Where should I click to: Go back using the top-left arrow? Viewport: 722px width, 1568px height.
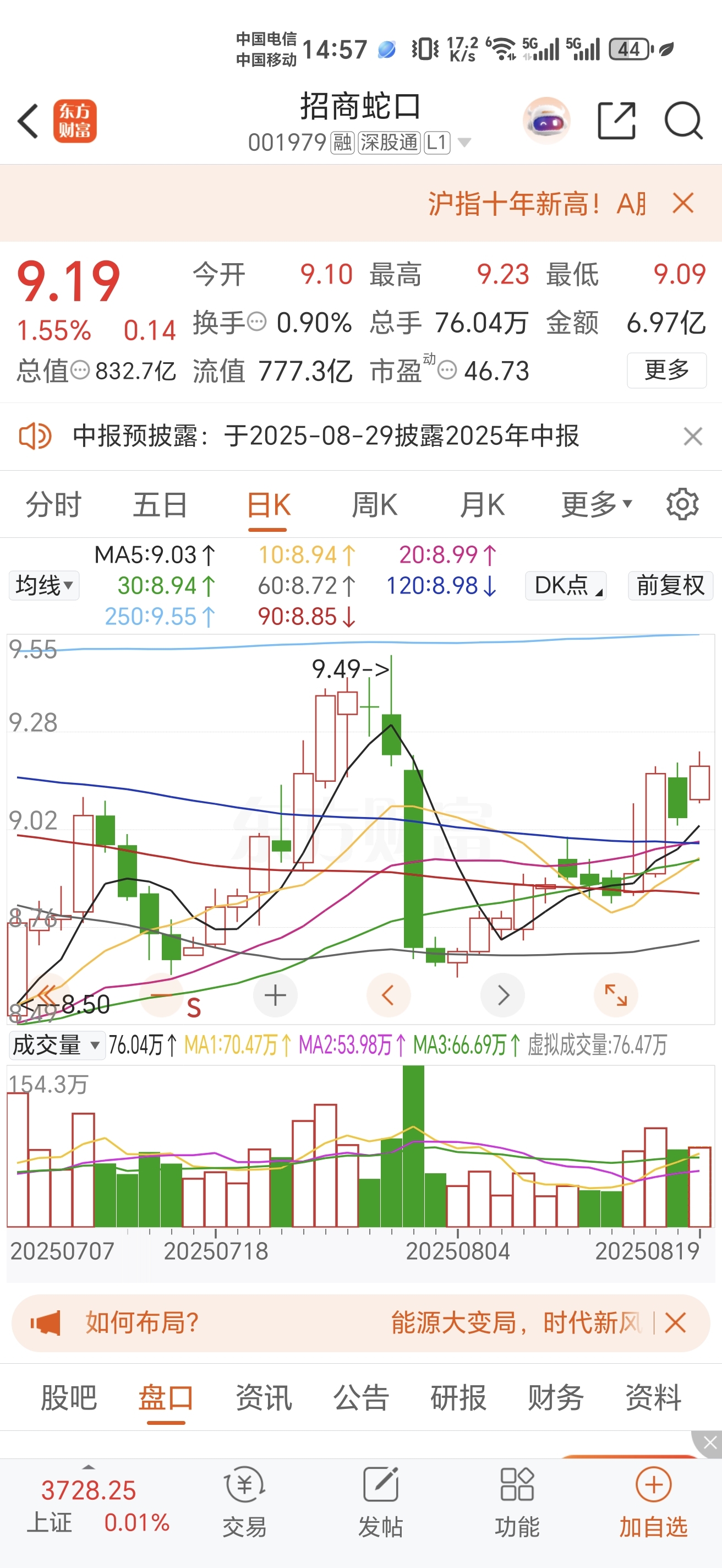pyautogui.click(x=28, y=121)
